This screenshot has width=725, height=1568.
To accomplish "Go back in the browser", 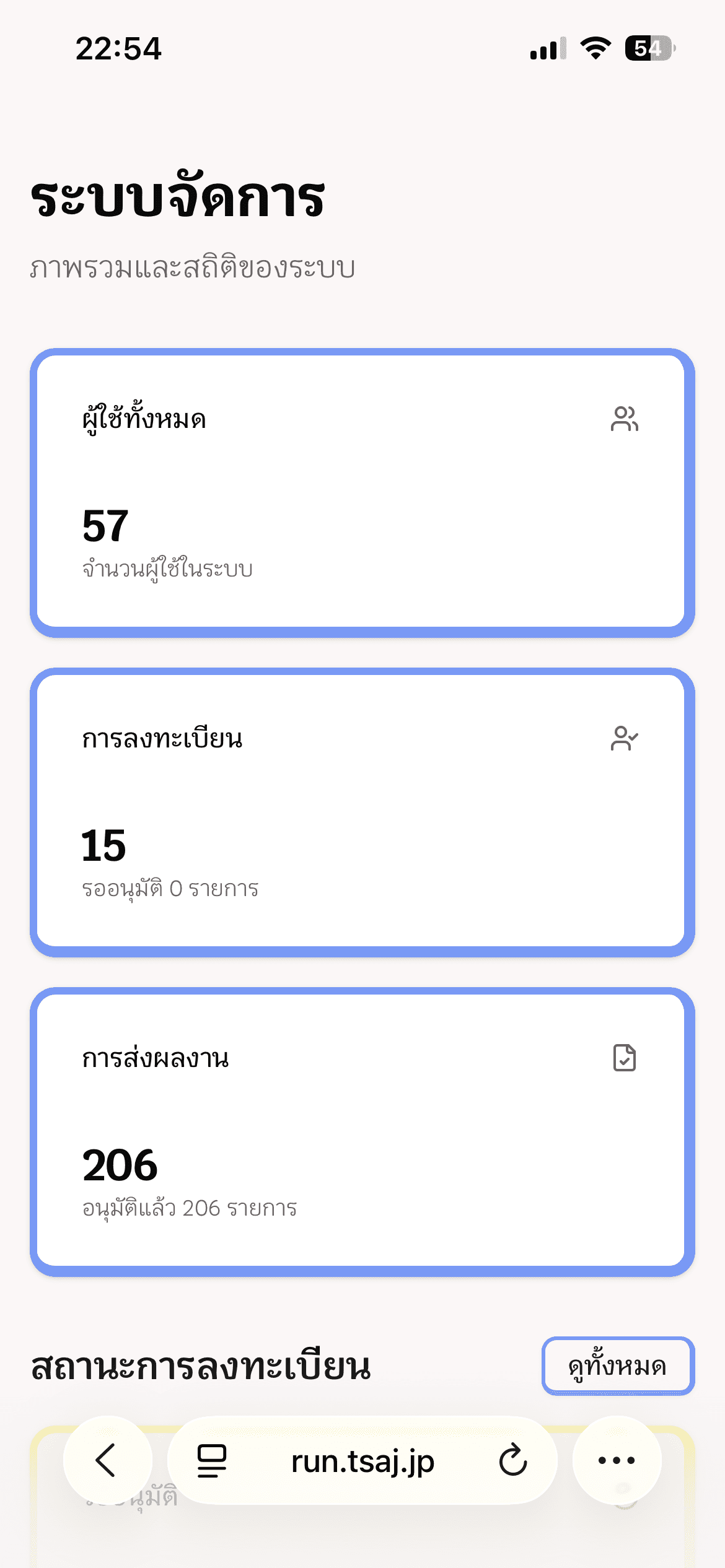I will click(x=107, y=1460).
